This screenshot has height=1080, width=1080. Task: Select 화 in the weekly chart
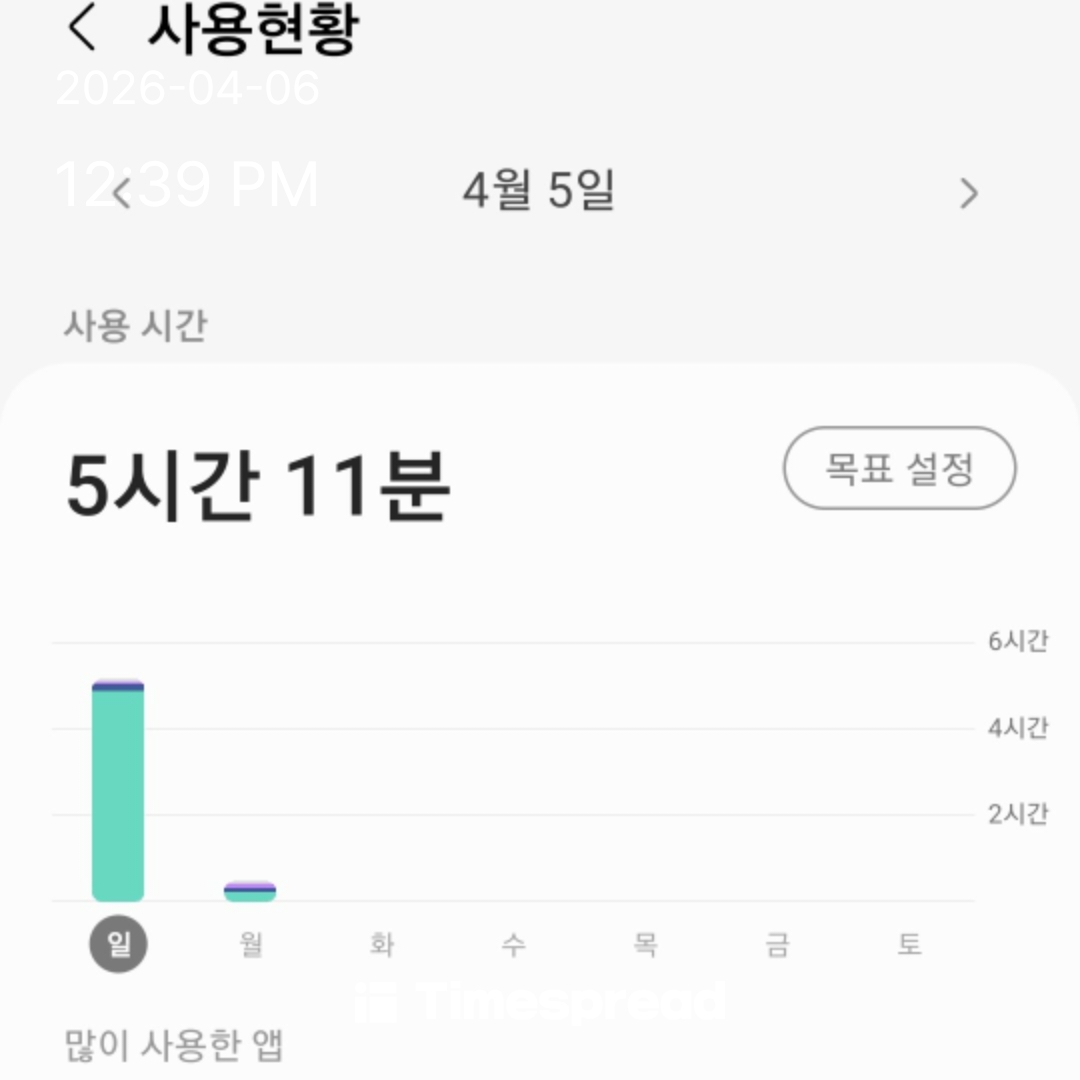click(x=381, y=944)
